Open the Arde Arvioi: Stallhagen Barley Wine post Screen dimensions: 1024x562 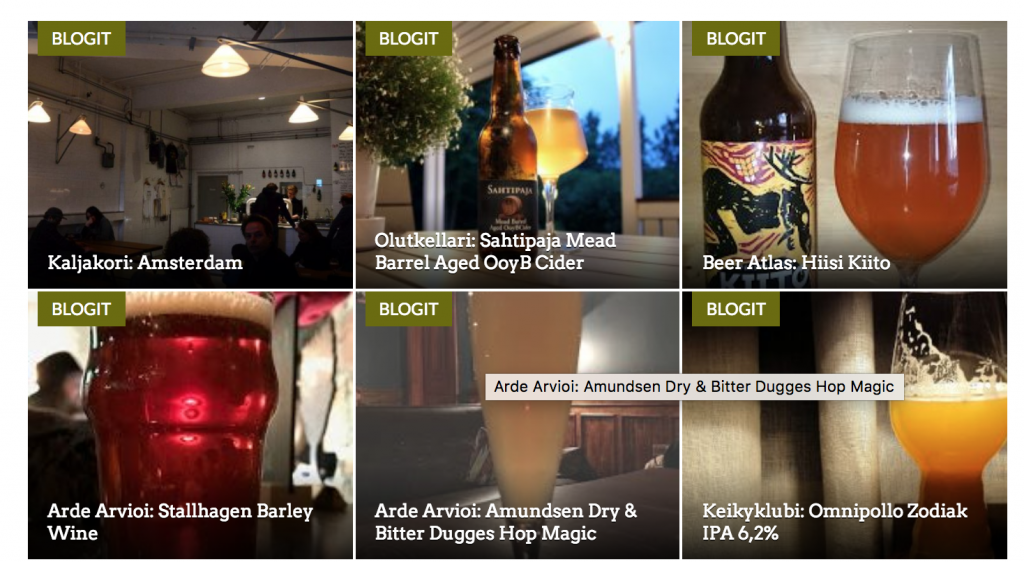pos(180,522)
